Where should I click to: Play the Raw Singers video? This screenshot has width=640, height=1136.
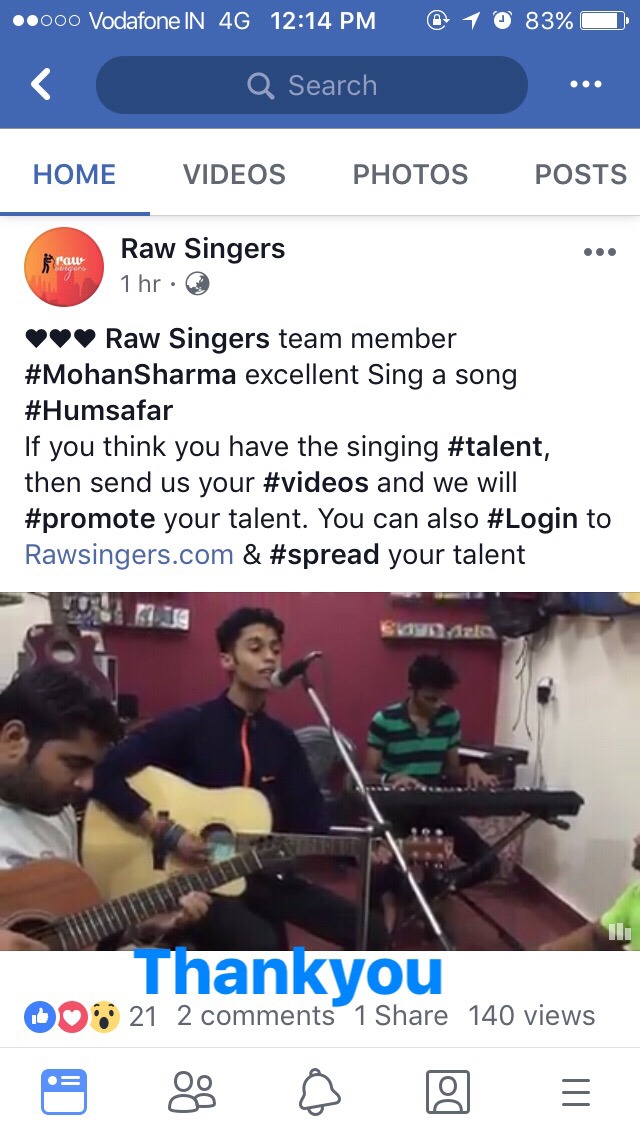[x=320, y=770]
